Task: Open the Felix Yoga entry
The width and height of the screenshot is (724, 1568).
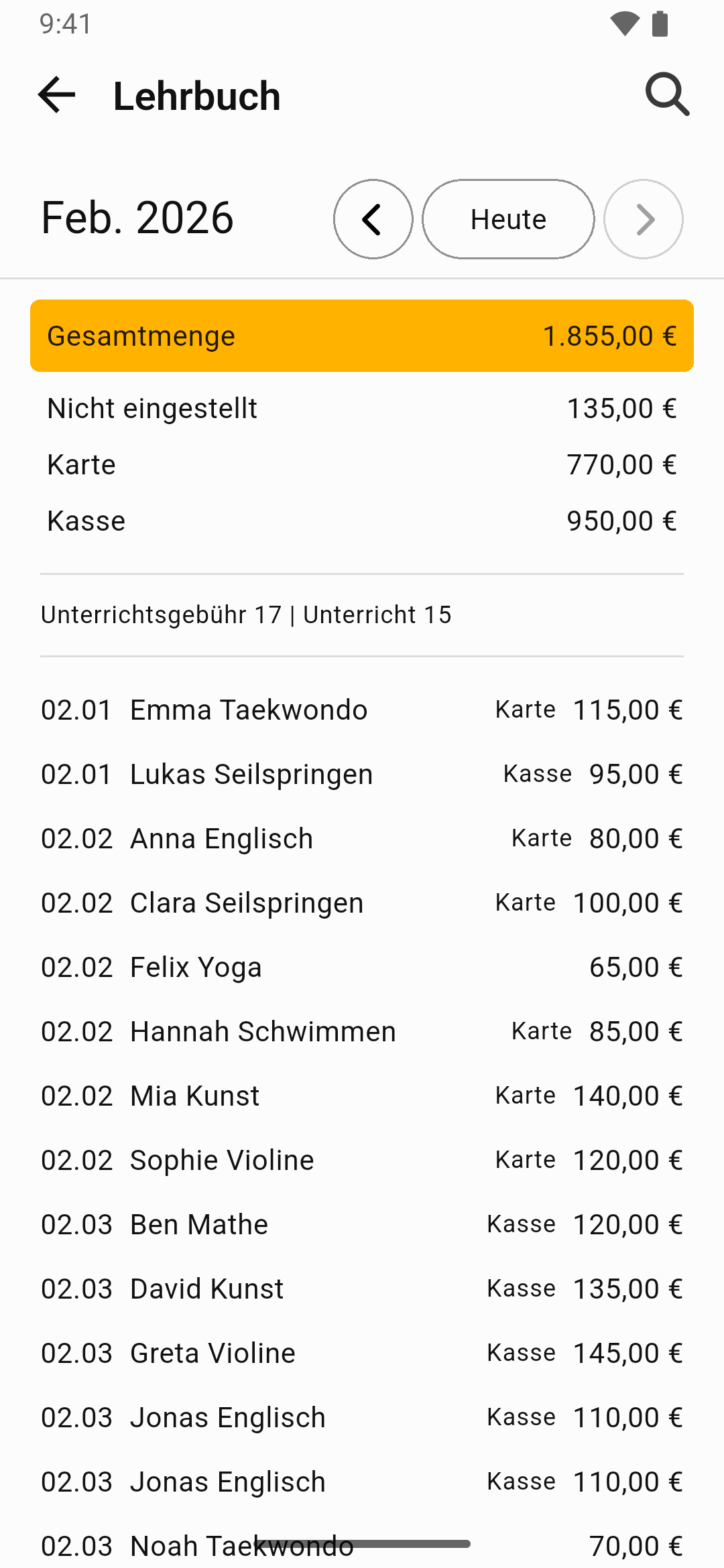Action: [362, 966]
